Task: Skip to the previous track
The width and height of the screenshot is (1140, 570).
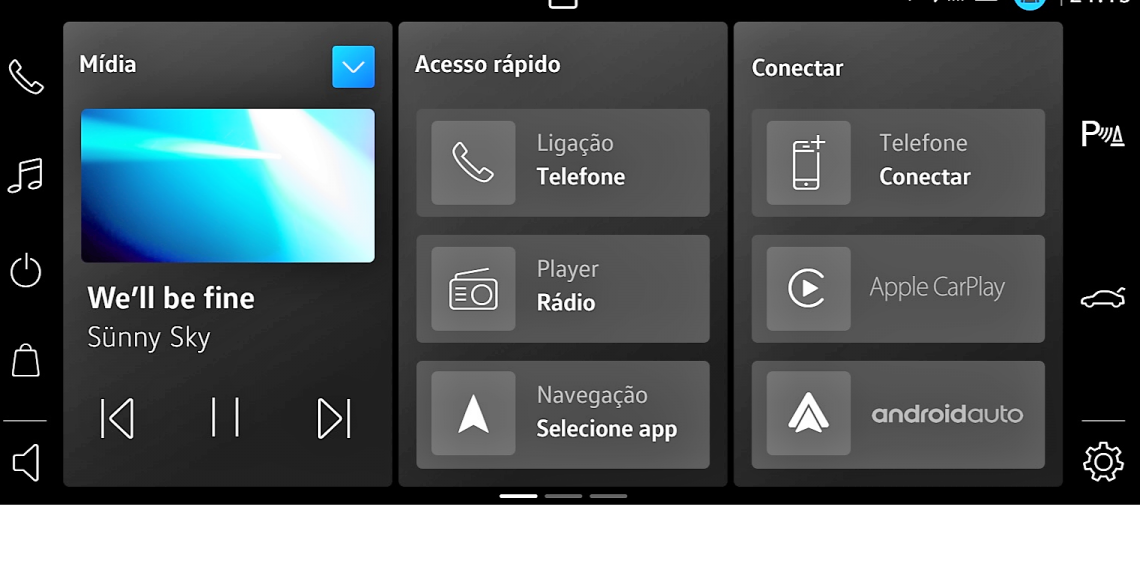Action: (117, 418)
